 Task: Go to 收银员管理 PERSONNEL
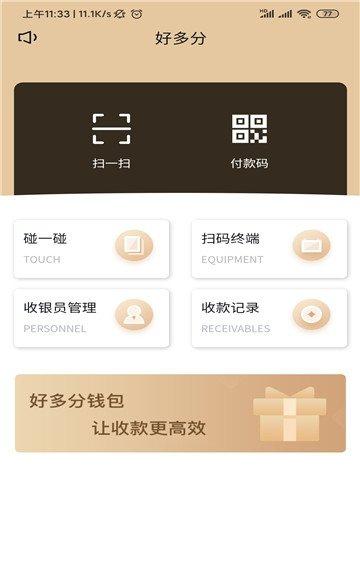click(x=91, y=318)
